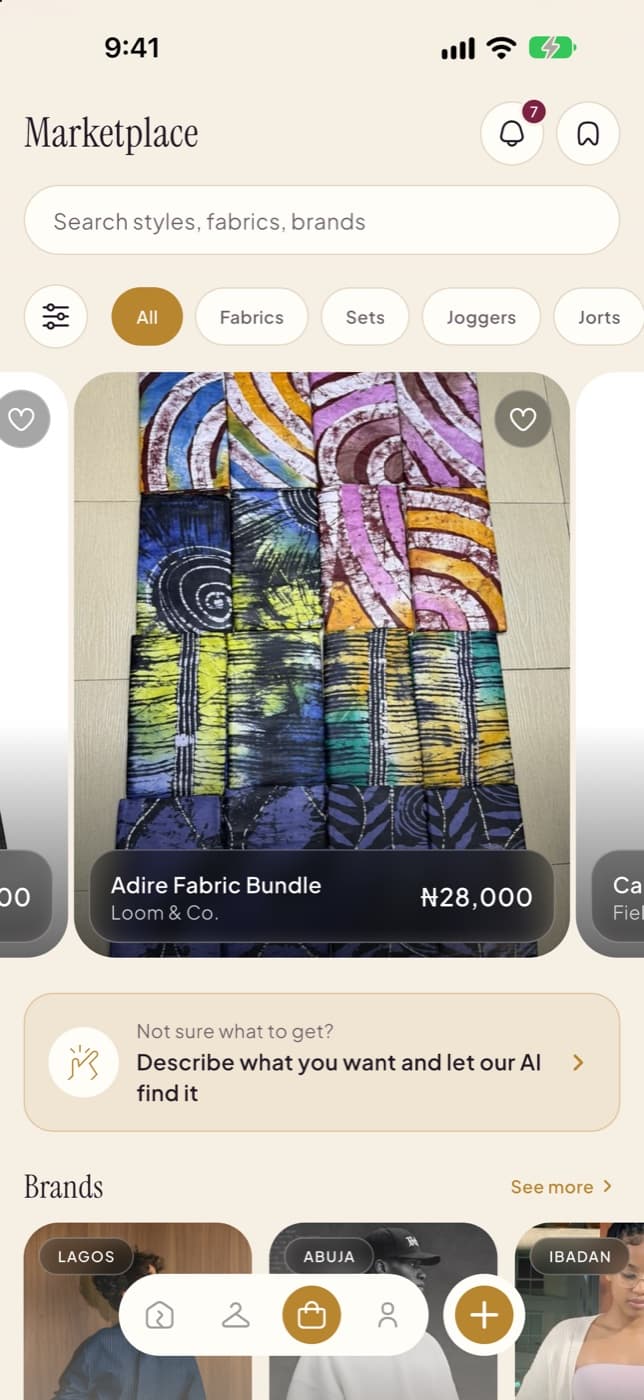
Task: Open the Adire Fabric Bundle card
Action: [322, 664]
